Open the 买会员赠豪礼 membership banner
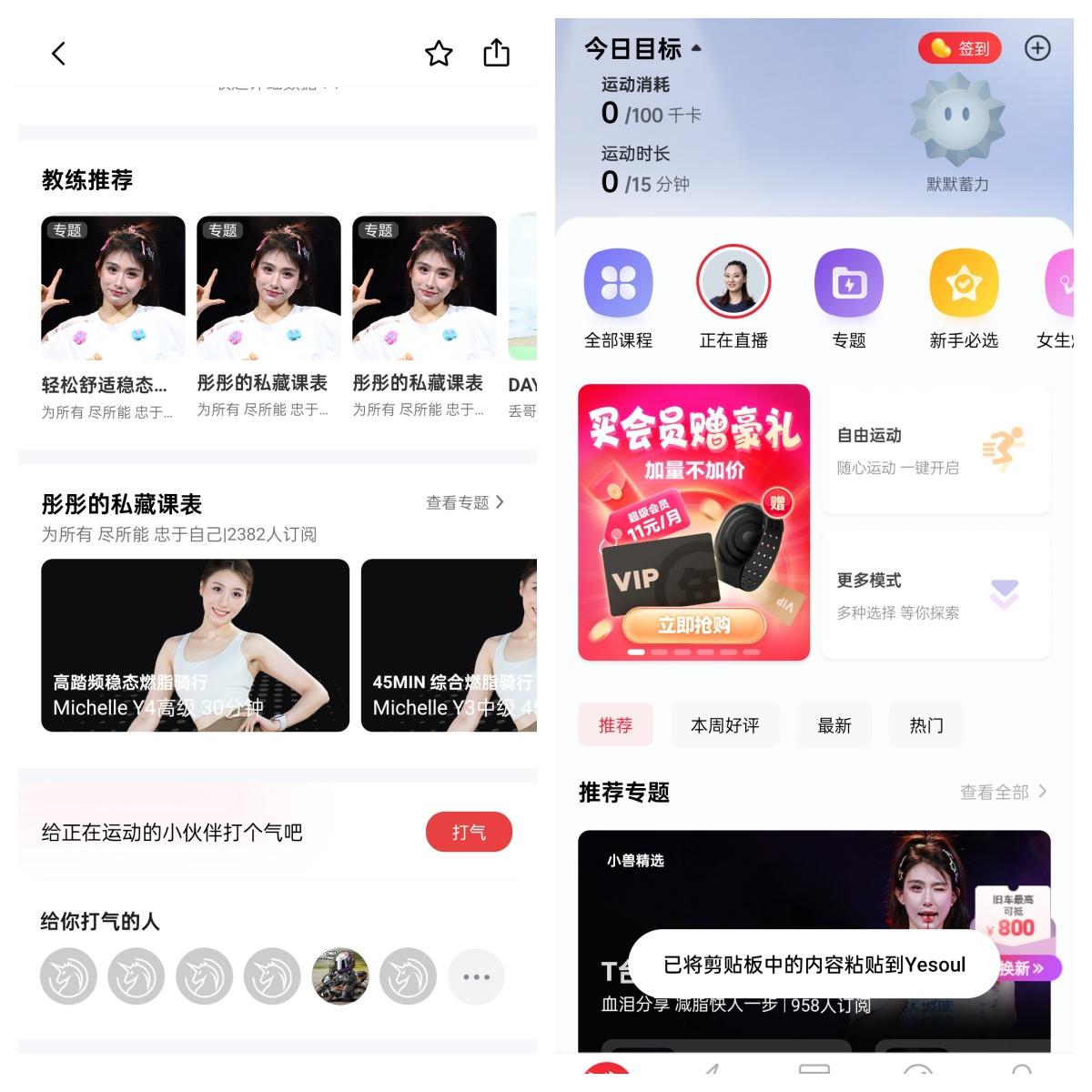1092x1092 pixels. [x=693, y=522]
